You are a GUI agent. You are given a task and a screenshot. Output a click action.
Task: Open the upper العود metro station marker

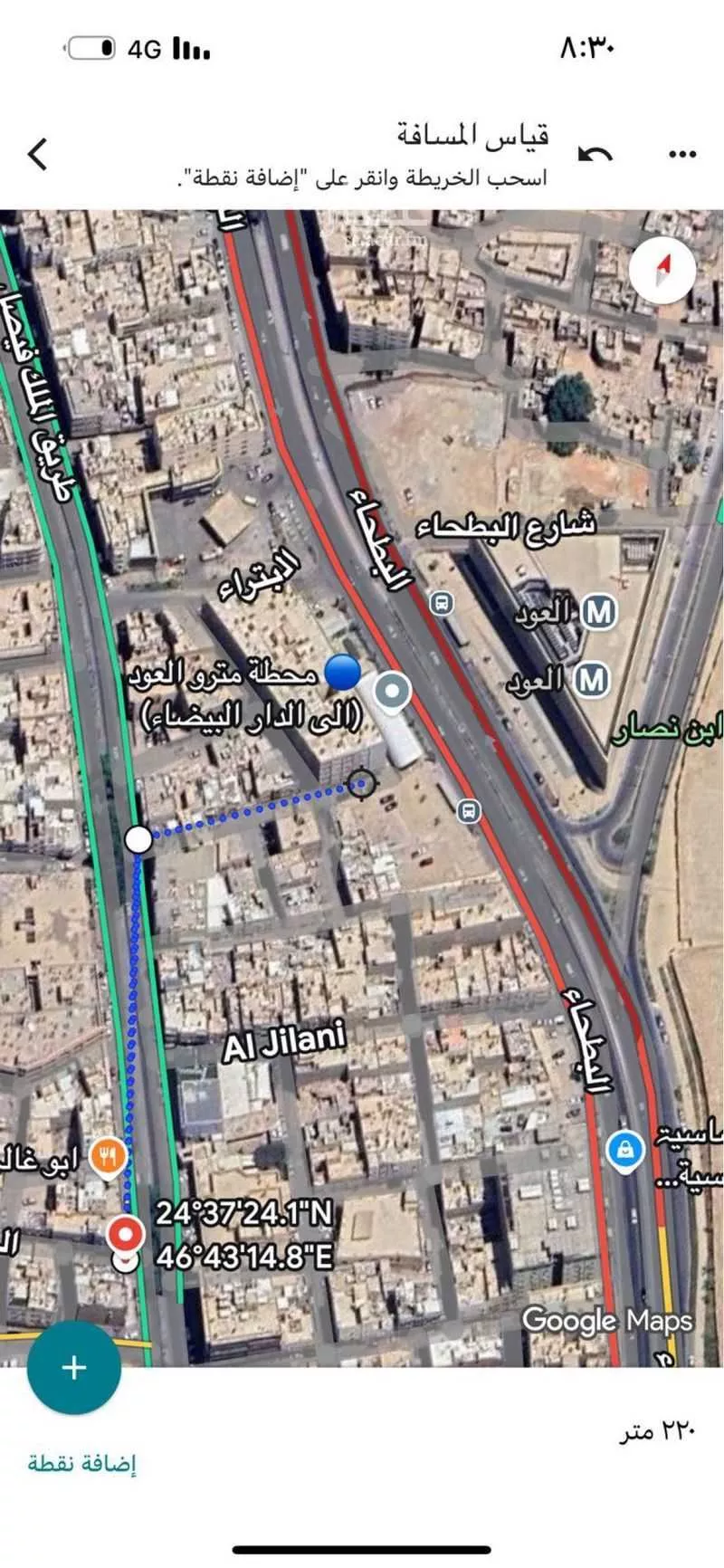coord(597,614)
